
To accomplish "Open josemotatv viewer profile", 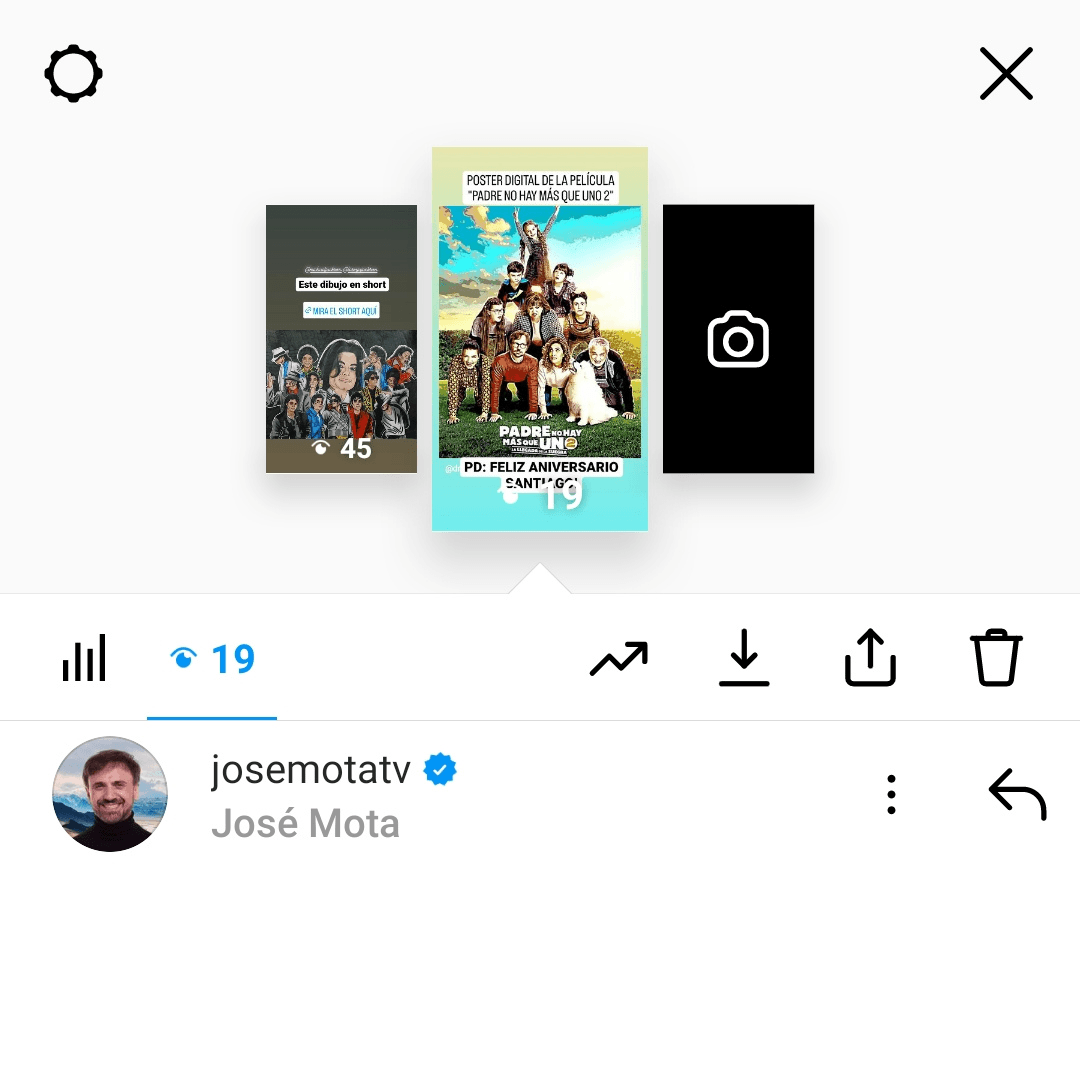I will [110, 794].
